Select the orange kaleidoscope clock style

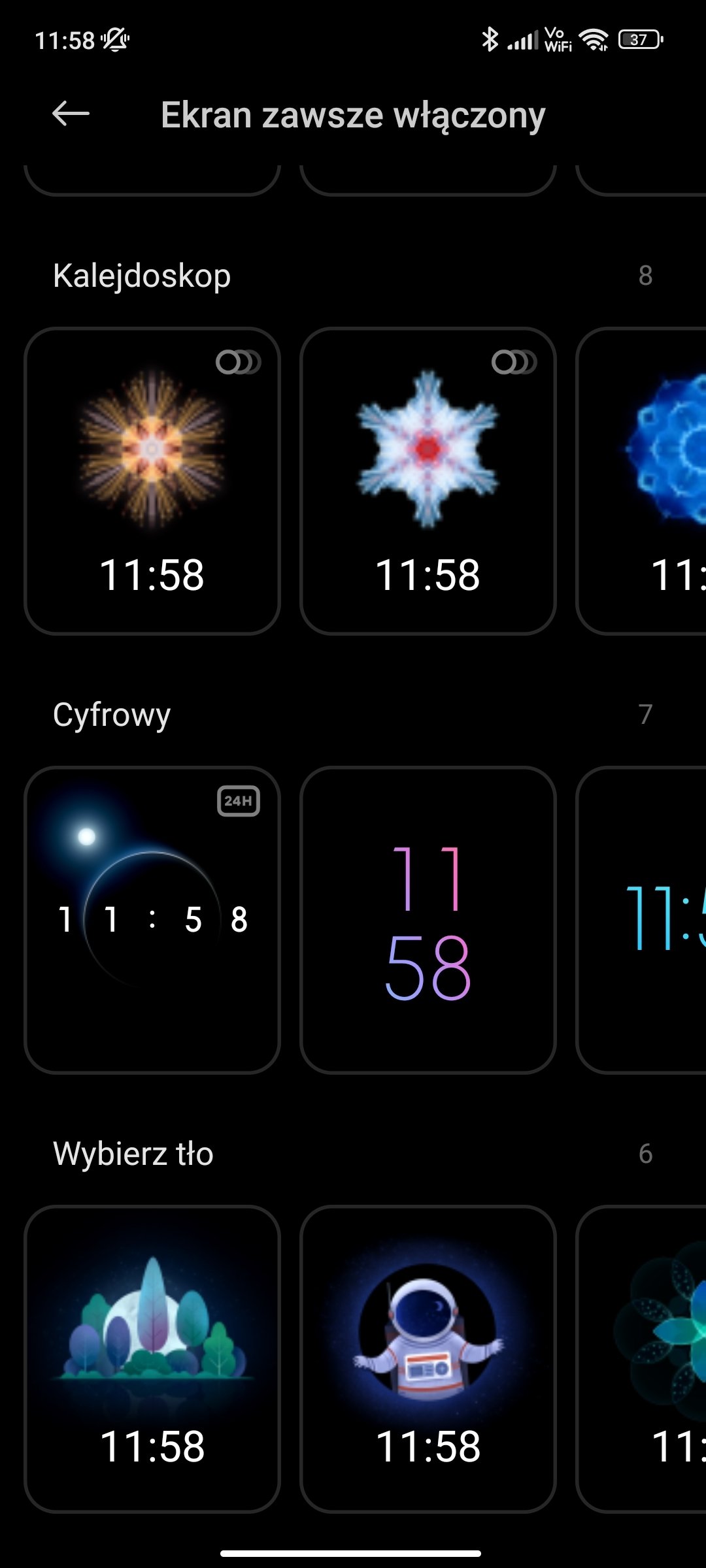(152, 481)
